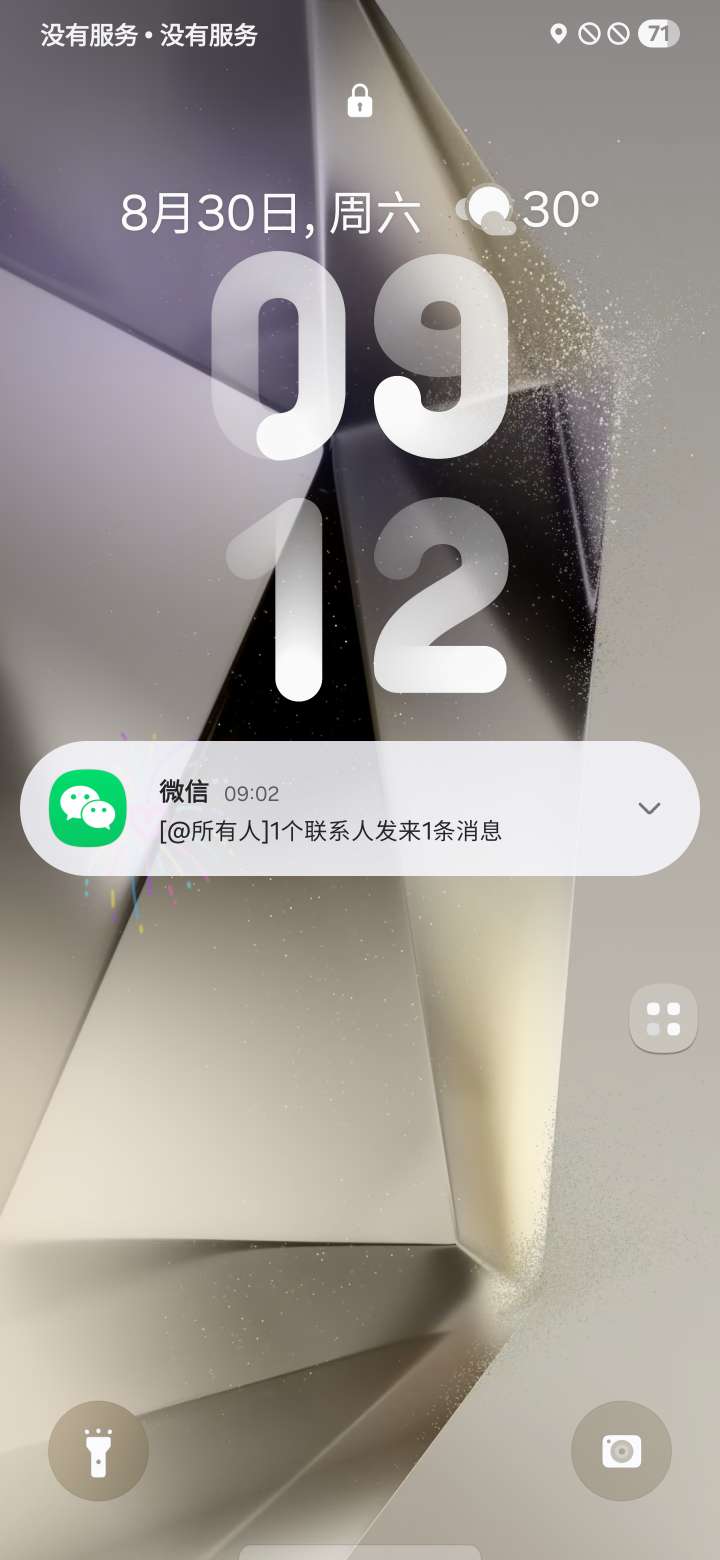Tap the lock icon to unlock
This screenshot has height=1560, width=720.
click(x=360, y=101)
